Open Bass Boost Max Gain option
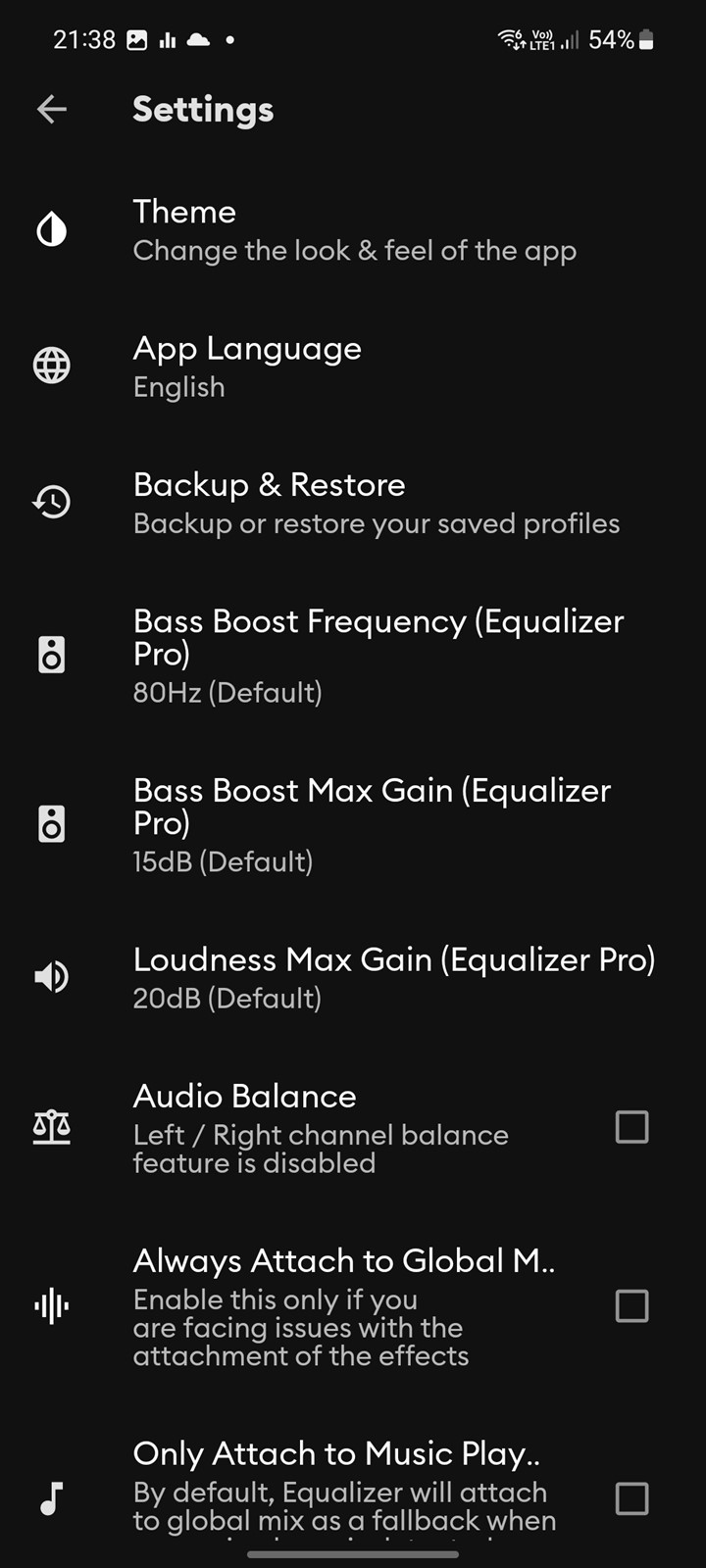This screenshot has width=706, height=1568. click(x=353, y=824)
